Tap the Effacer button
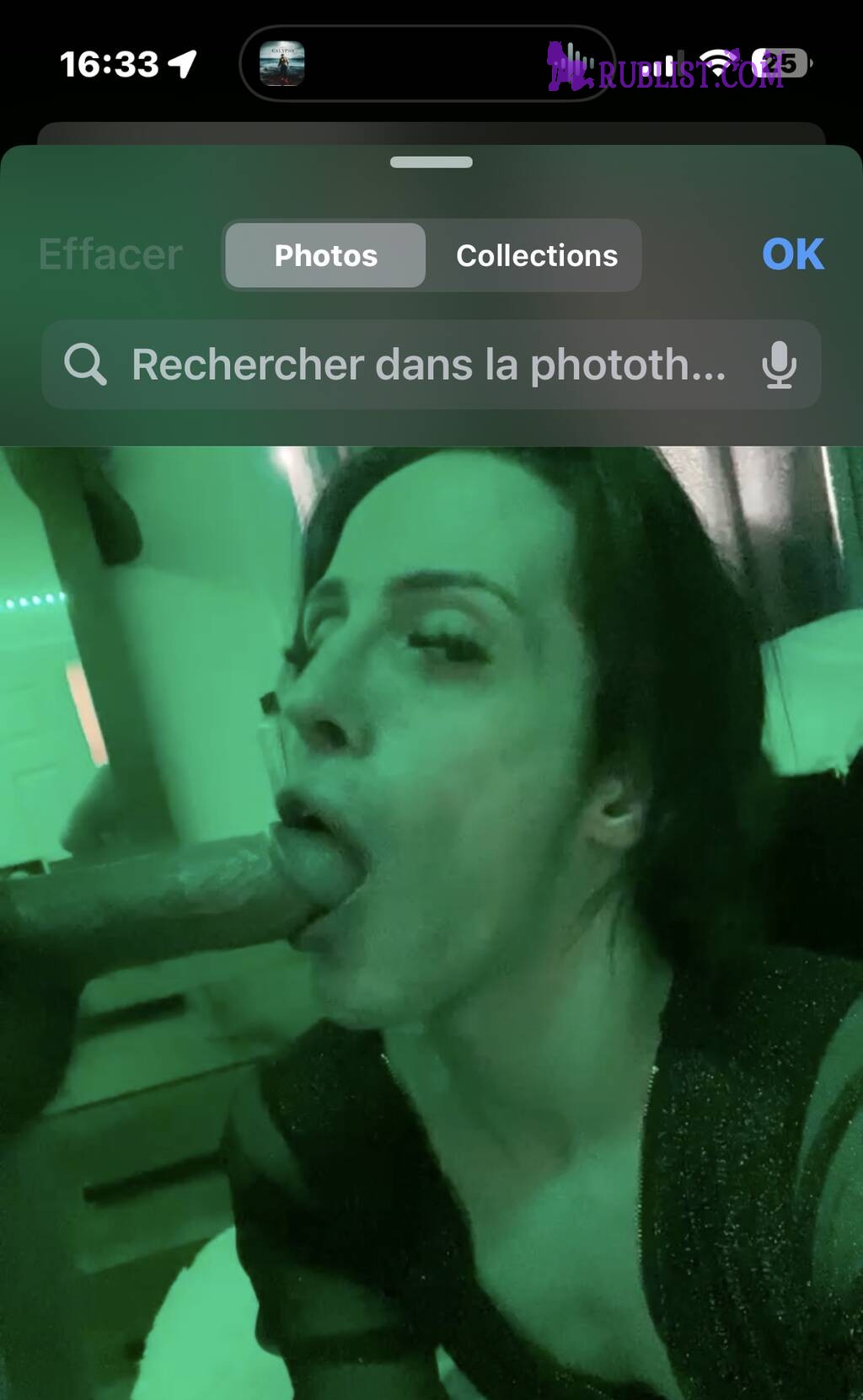Viewport: 863px width, 1400px height. tap(110, 254)
